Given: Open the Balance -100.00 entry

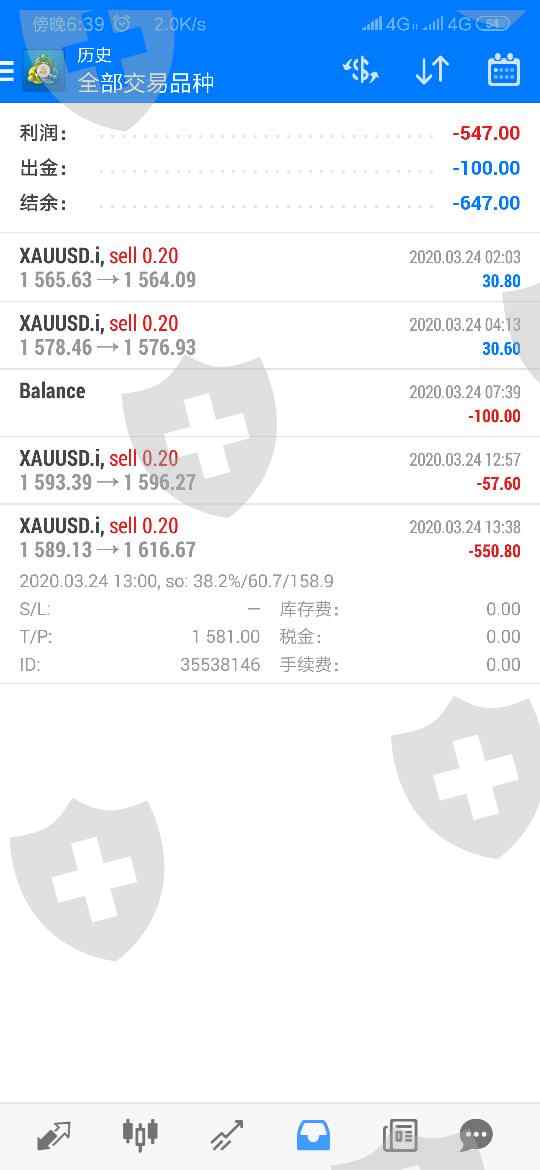Looking at the screenshot, I should point(270,403).
